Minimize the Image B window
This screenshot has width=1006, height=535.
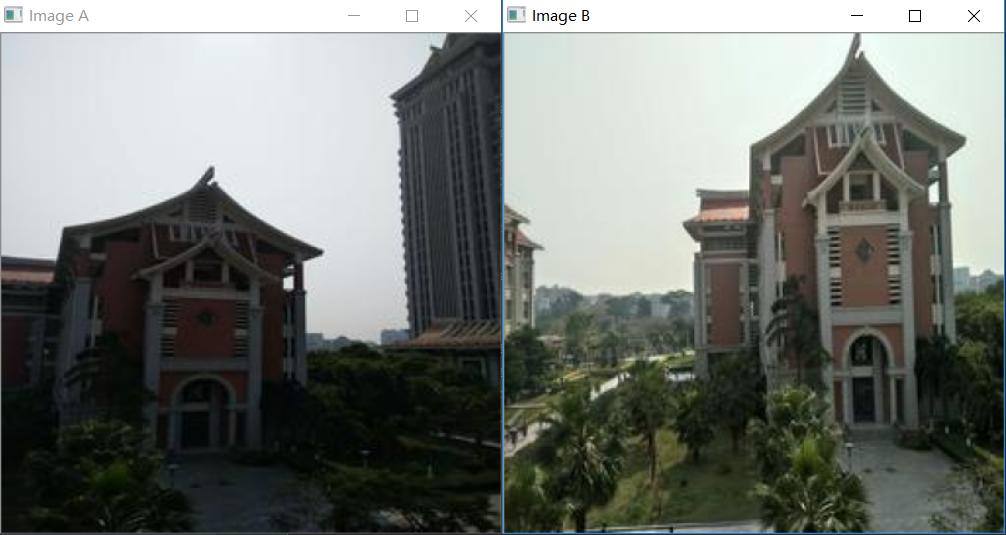pyautogui.click(x=857, y=16)
